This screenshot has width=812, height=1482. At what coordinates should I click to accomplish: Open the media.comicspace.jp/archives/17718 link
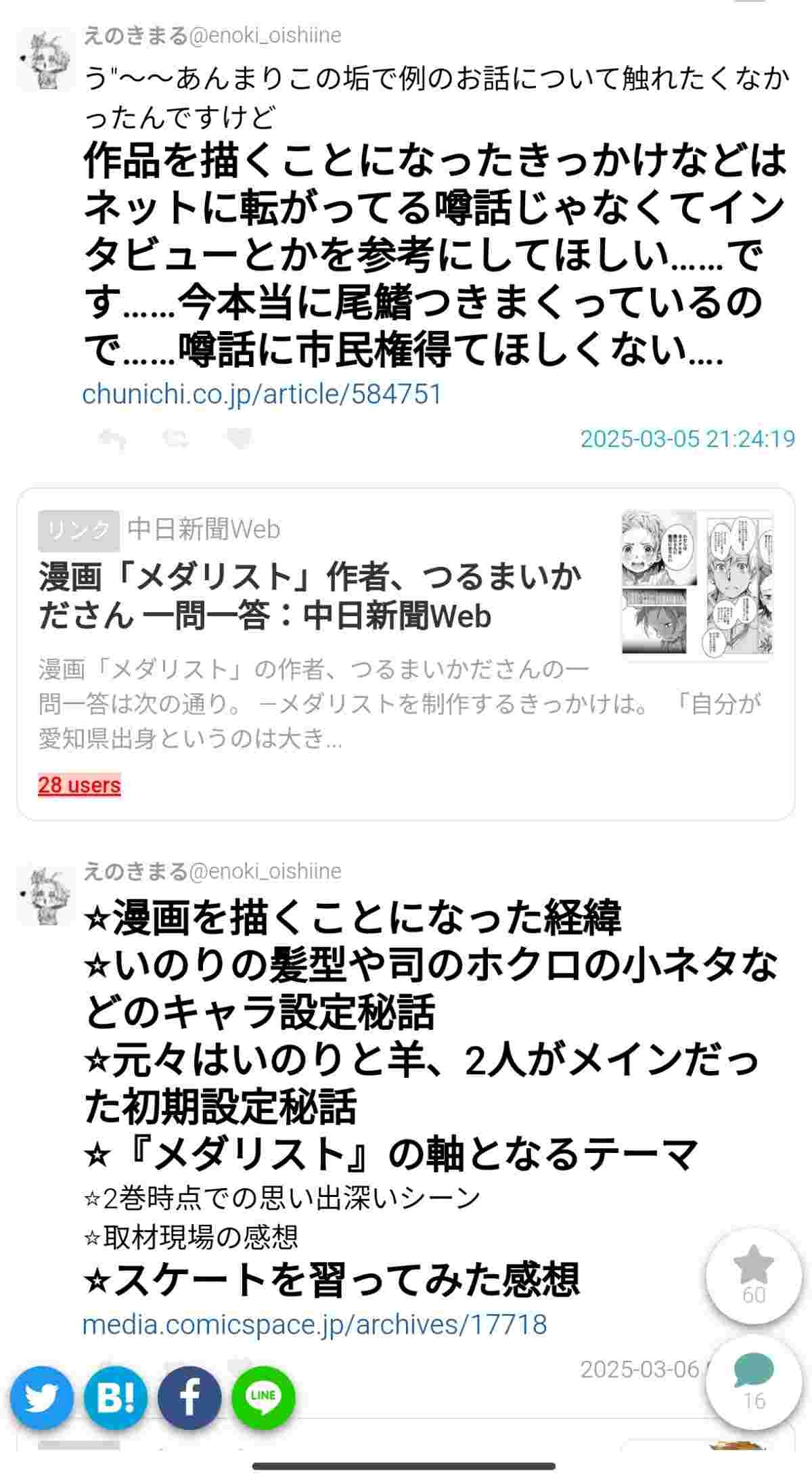(314, 1324)
